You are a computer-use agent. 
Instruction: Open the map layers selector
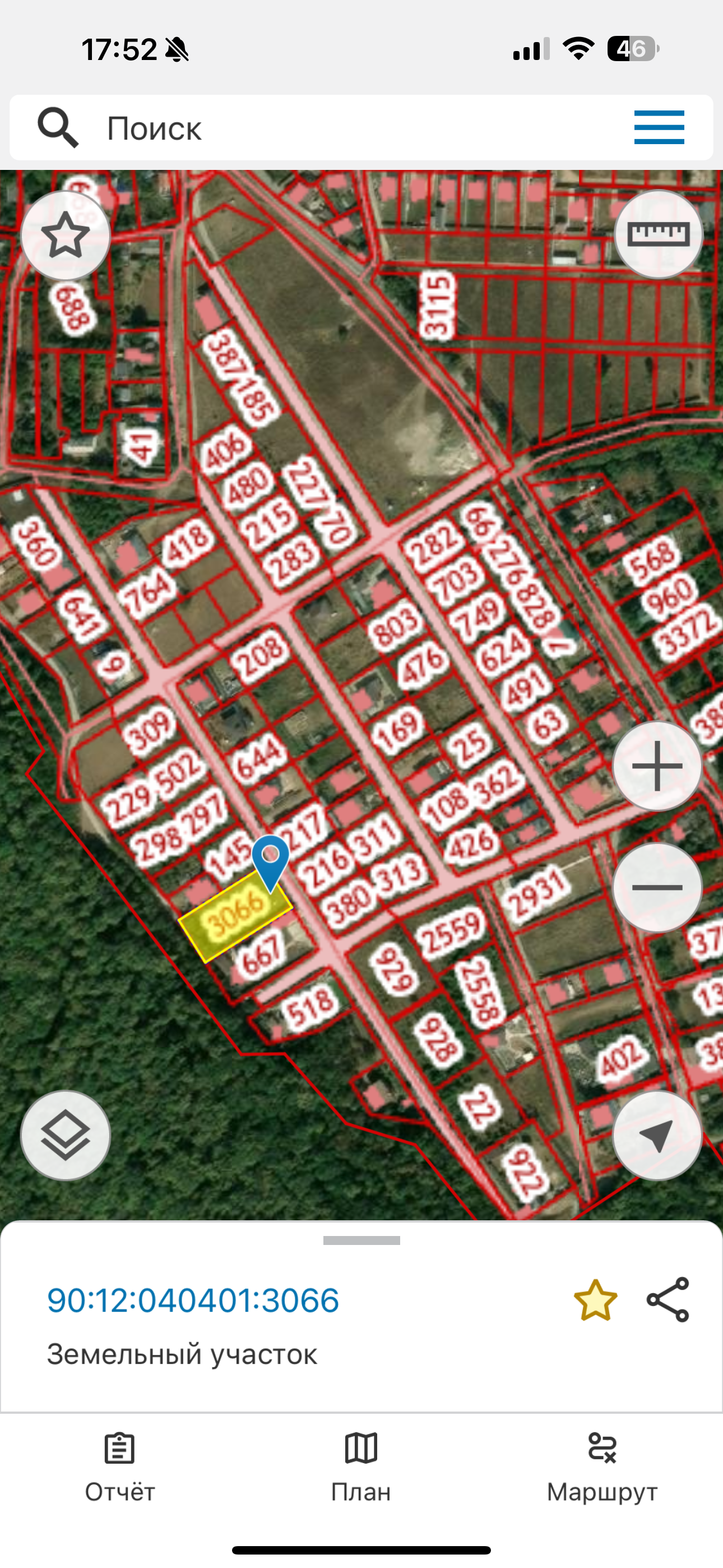pos(66,1136)
